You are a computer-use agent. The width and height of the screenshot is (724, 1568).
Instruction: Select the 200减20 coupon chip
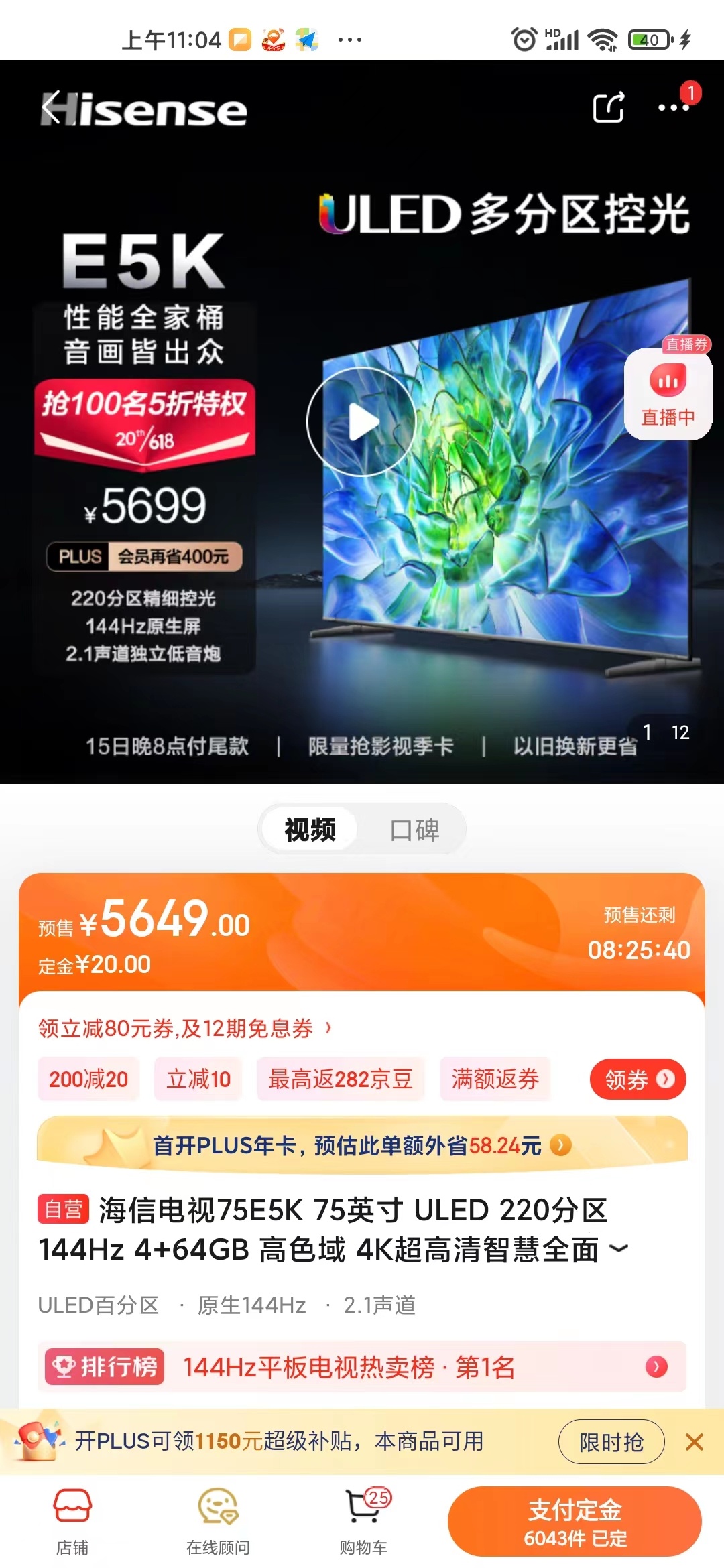point(88,1079)
